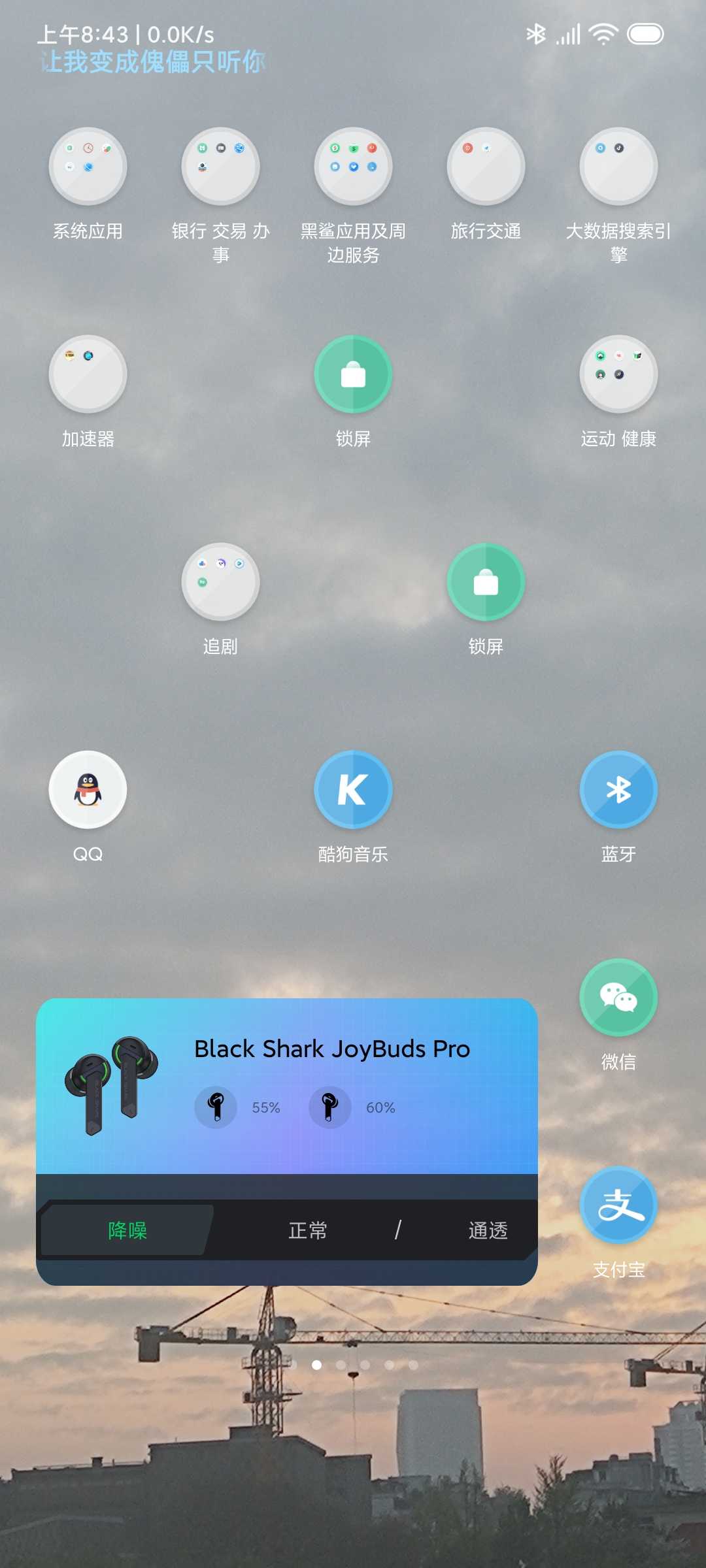
Task: Switch earbuds to 正常 mode
Action: tap(308, 1230)
